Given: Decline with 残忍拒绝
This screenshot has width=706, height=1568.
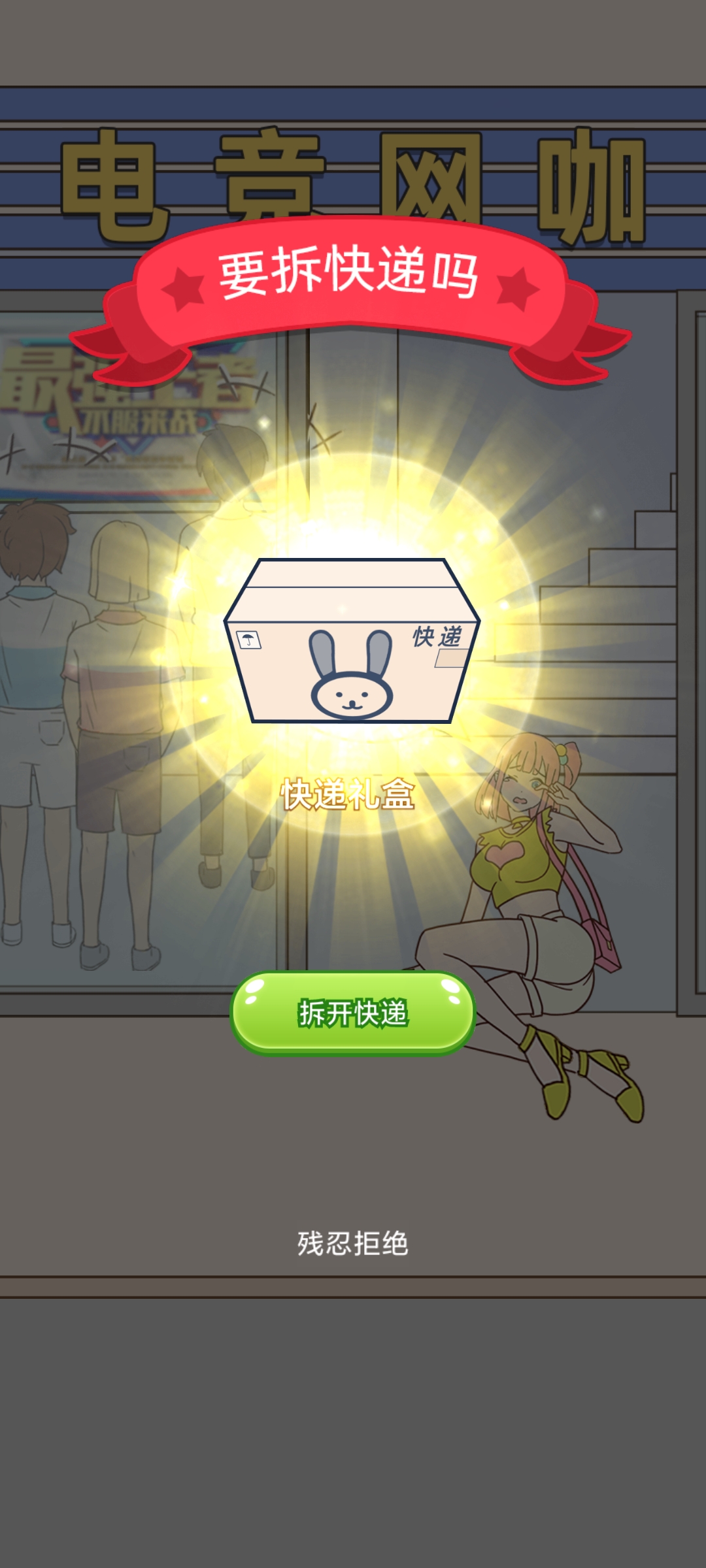Looking at the screenshot, I should 353,1243.
